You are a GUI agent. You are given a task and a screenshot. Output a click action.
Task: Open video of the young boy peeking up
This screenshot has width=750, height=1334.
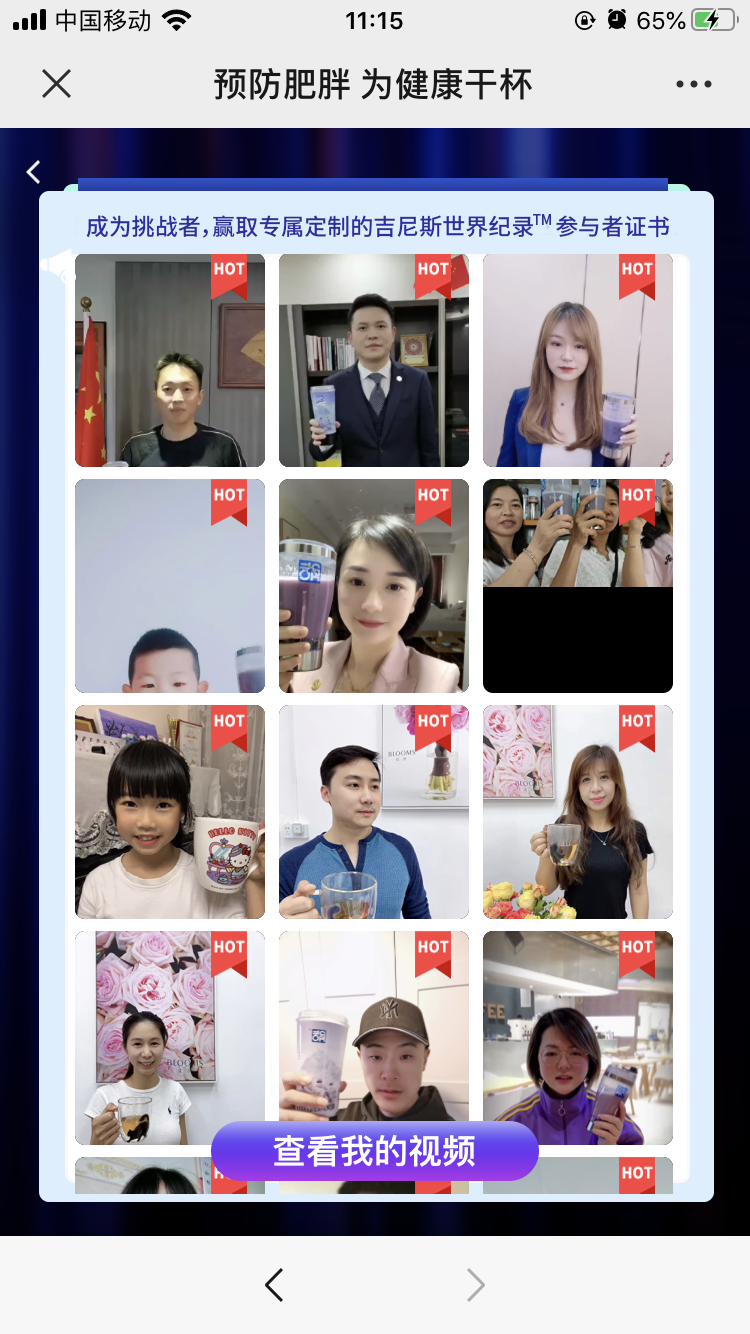point(170,586)
